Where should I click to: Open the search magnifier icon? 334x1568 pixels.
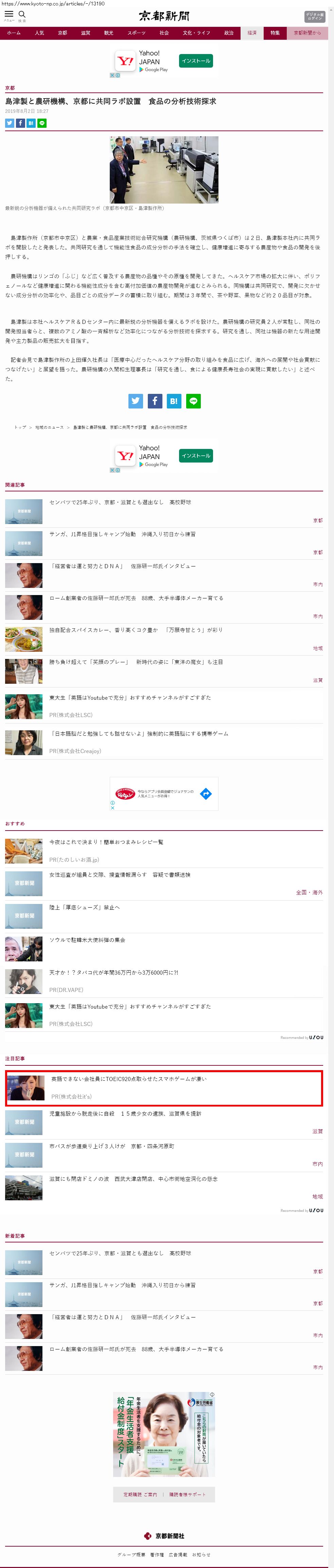click(22, 15)
